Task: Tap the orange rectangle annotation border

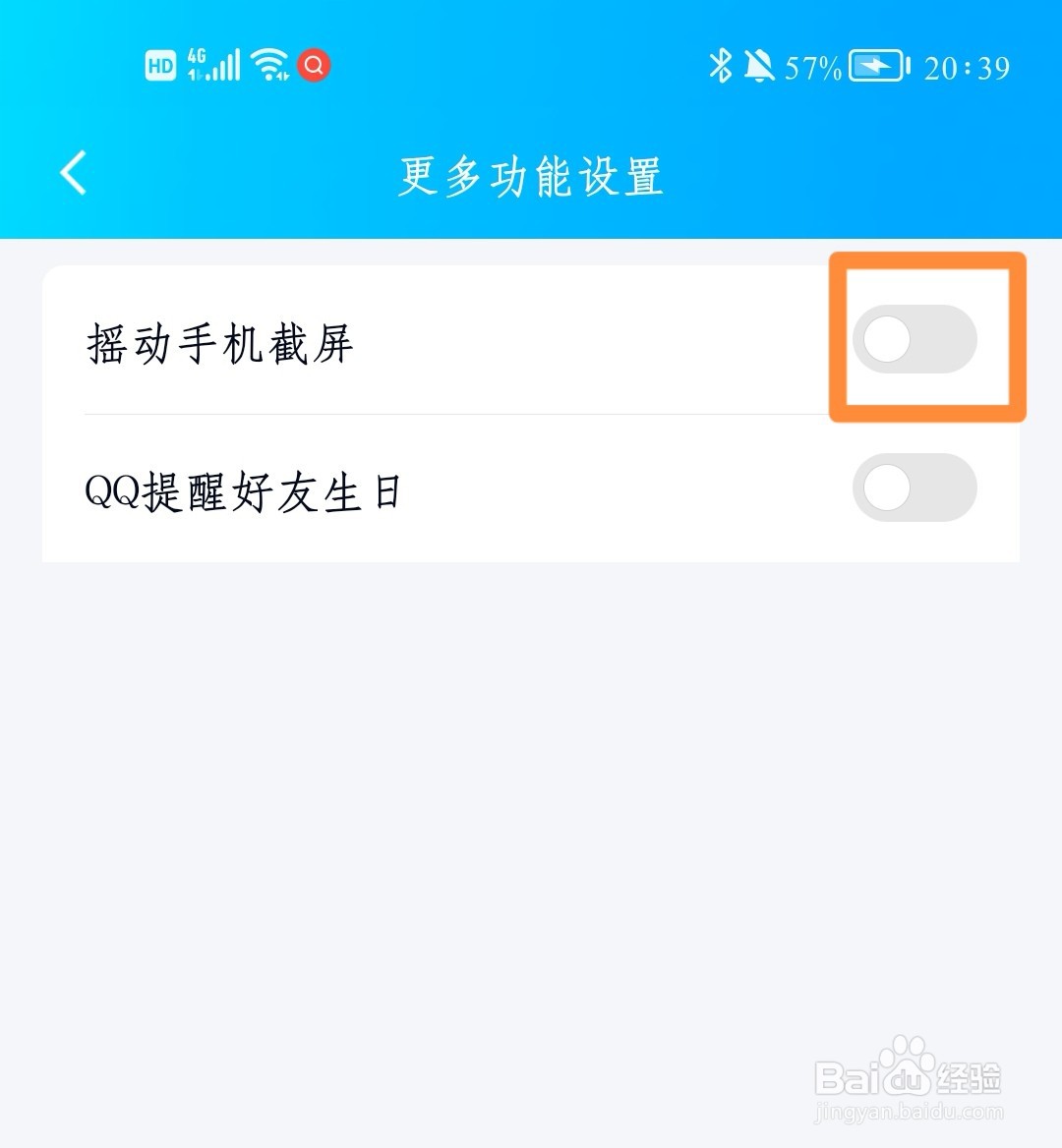Action: point(928,260)
